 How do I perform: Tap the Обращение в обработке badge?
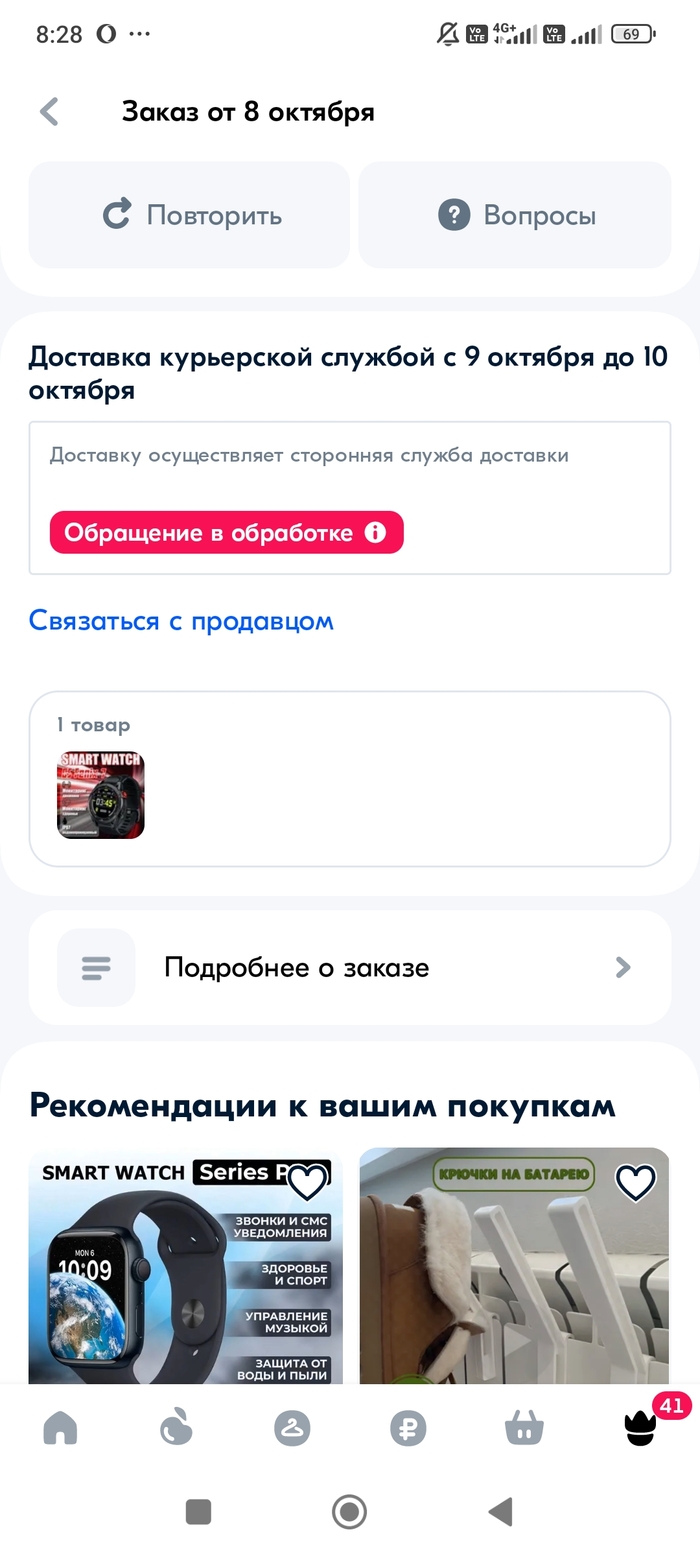(x=226, y=533)
